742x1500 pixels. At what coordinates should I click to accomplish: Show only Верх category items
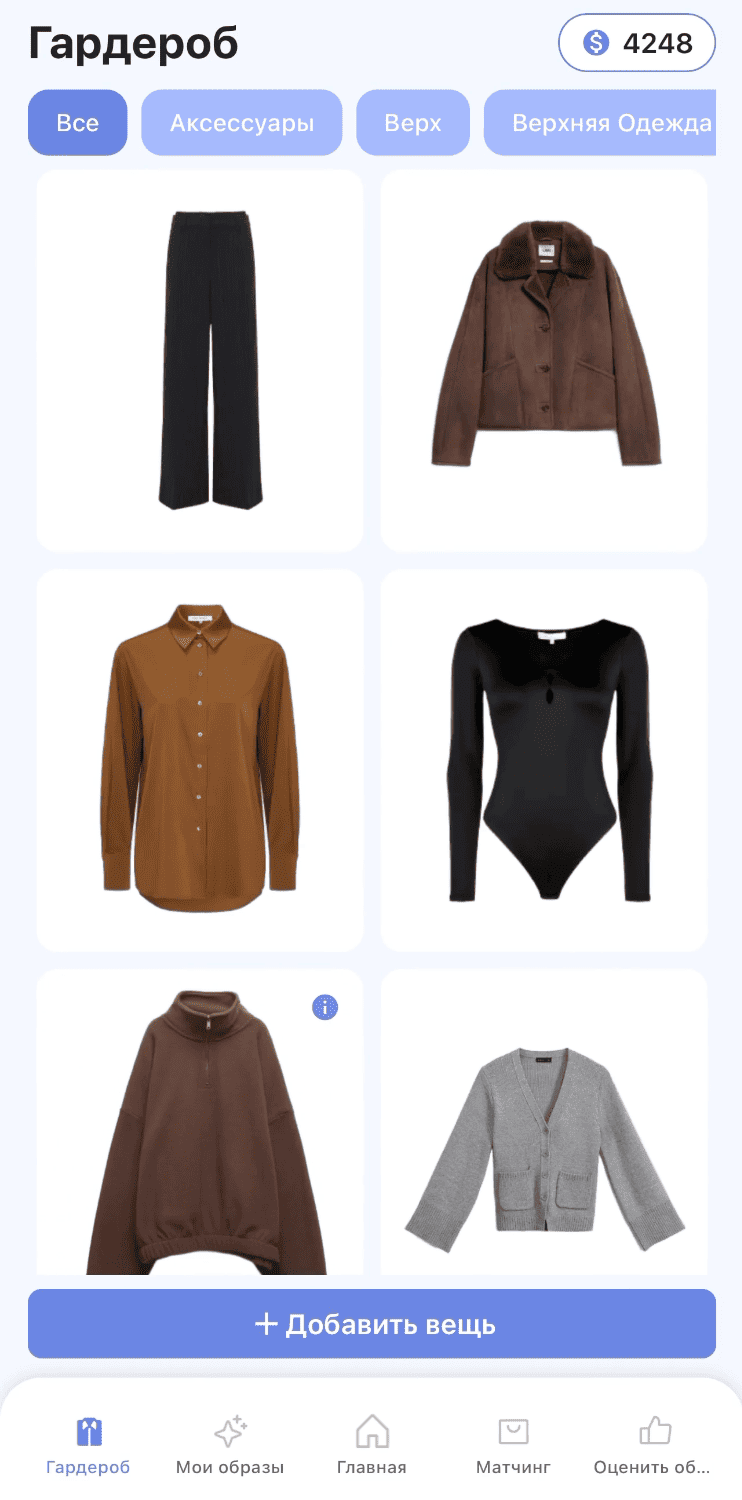pos(413,123)
